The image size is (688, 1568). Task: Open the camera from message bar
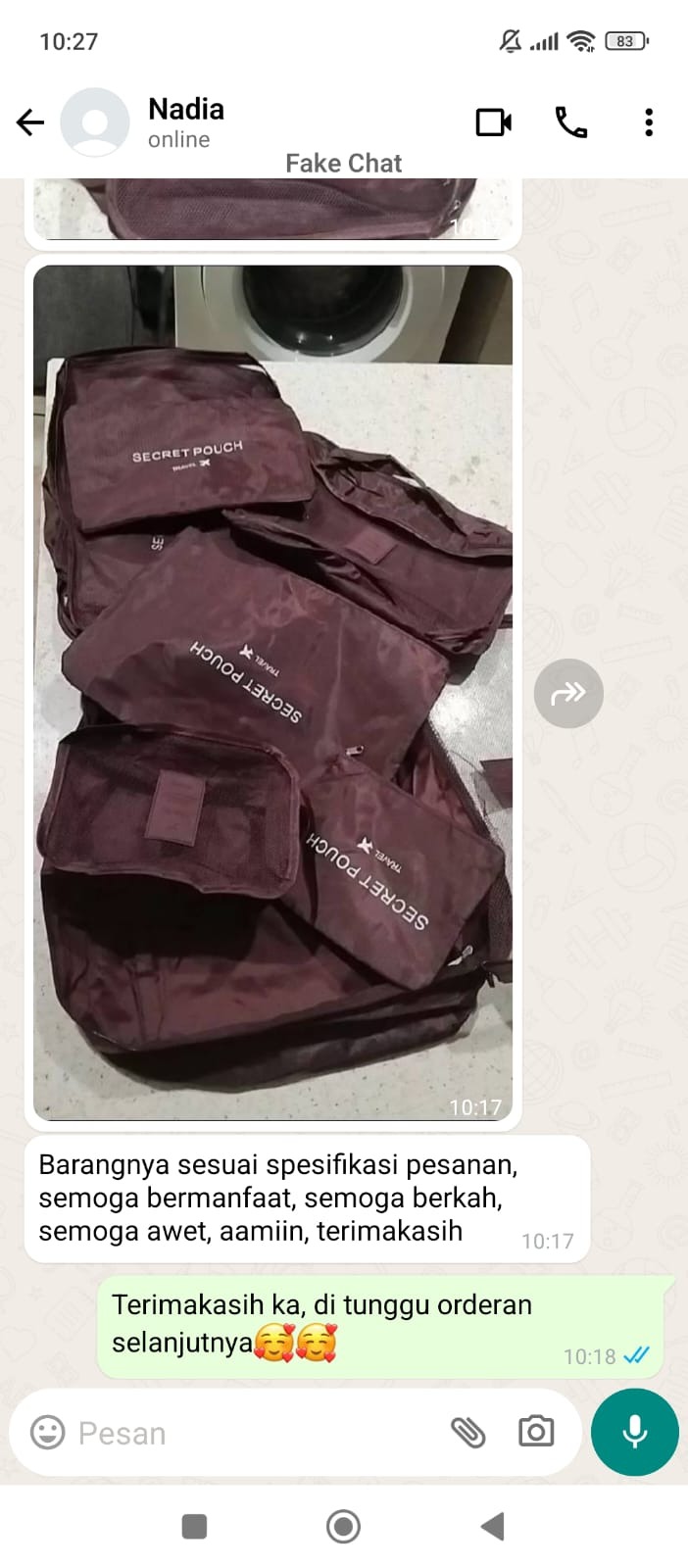click(535, 1432)
